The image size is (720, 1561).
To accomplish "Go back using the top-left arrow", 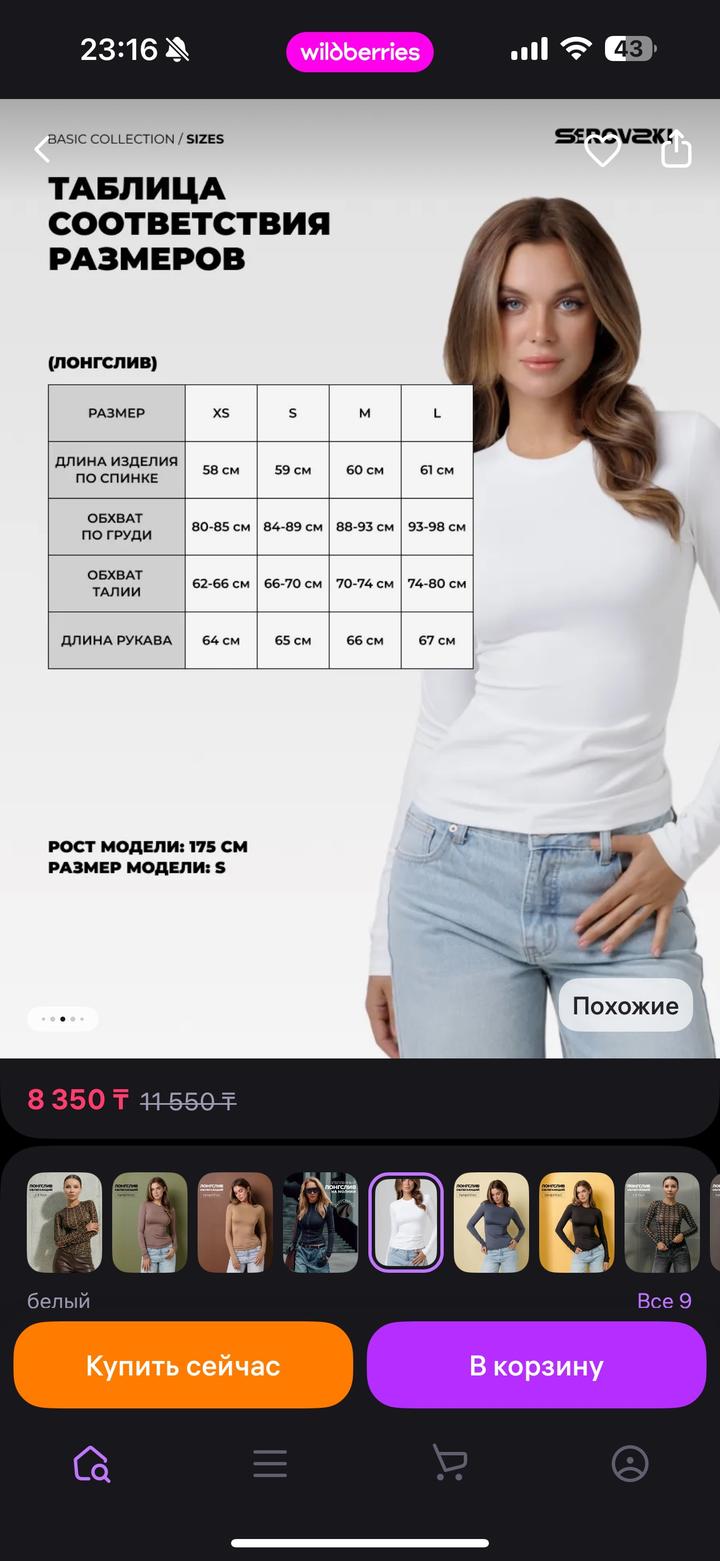I will [x=42, y=150].
